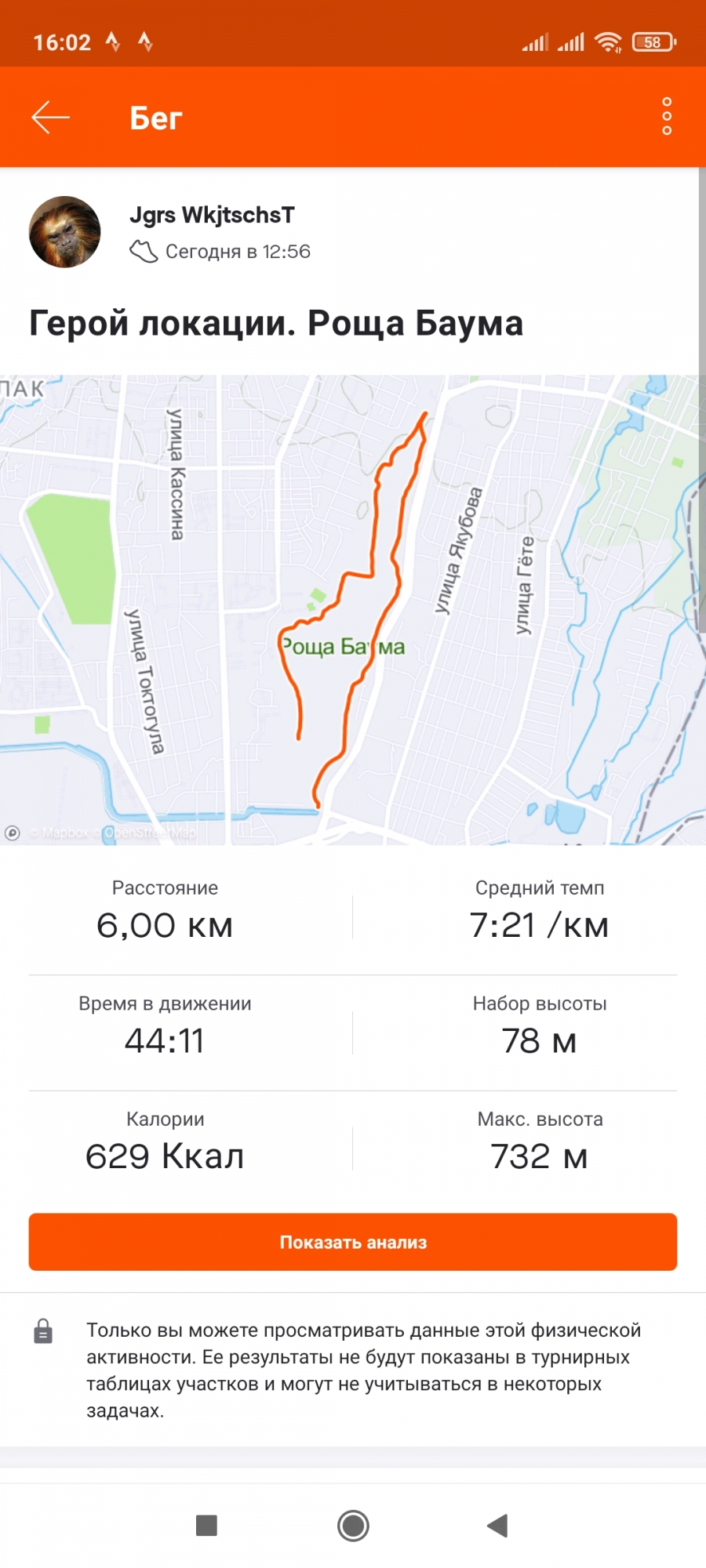Viewport: 706px width, 1568px height.
Task: Open the three-dot overflow menu
Action: tap(666, 117)
